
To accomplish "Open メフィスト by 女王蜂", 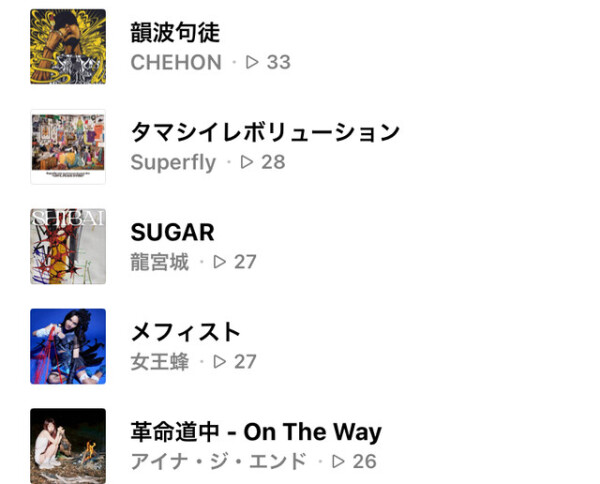I will (186, 332).
